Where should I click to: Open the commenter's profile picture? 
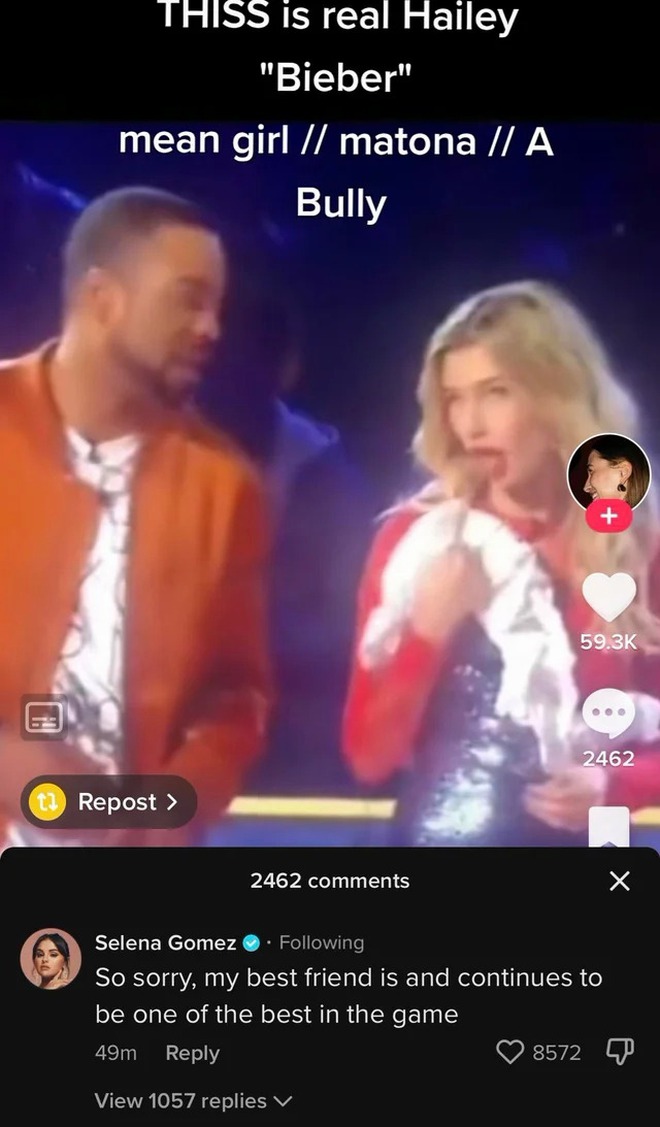pos(51,958)
